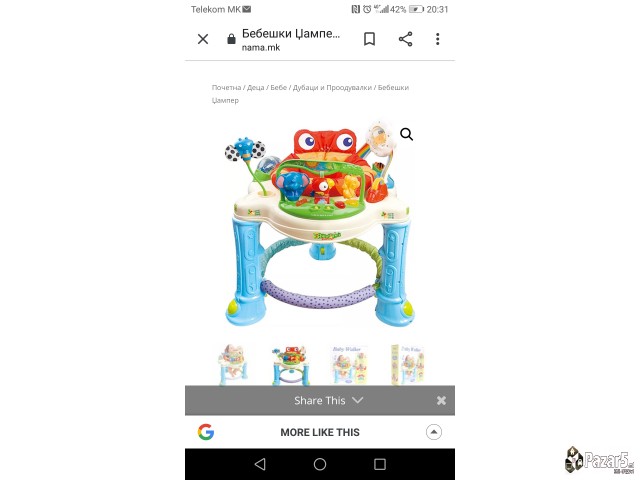The height and width of the screenshot is (480, 640).
Task: Expand the More Like This panel arrow
Action: point(433,432)
